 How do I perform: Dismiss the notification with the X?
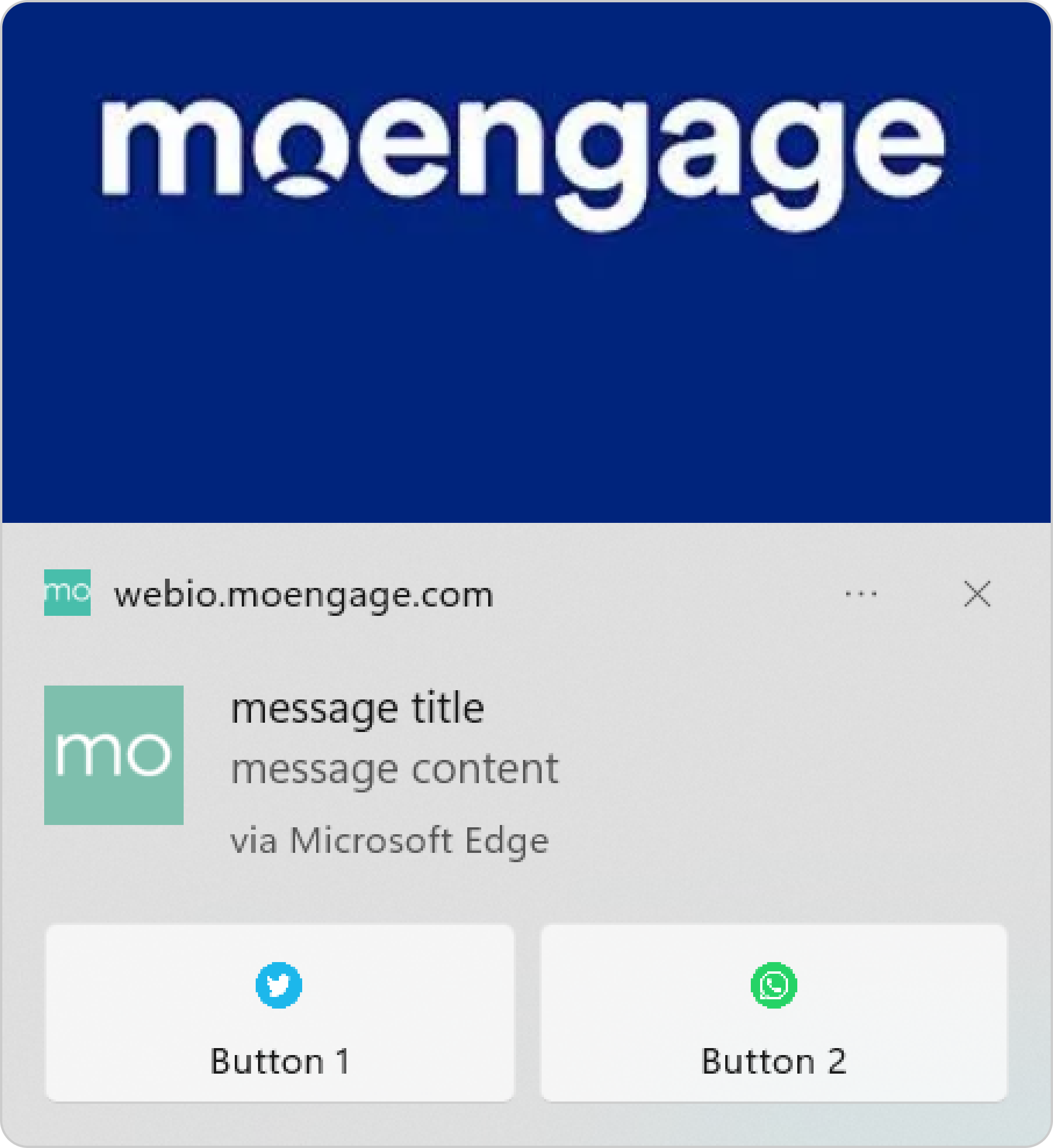coord(977,594)
